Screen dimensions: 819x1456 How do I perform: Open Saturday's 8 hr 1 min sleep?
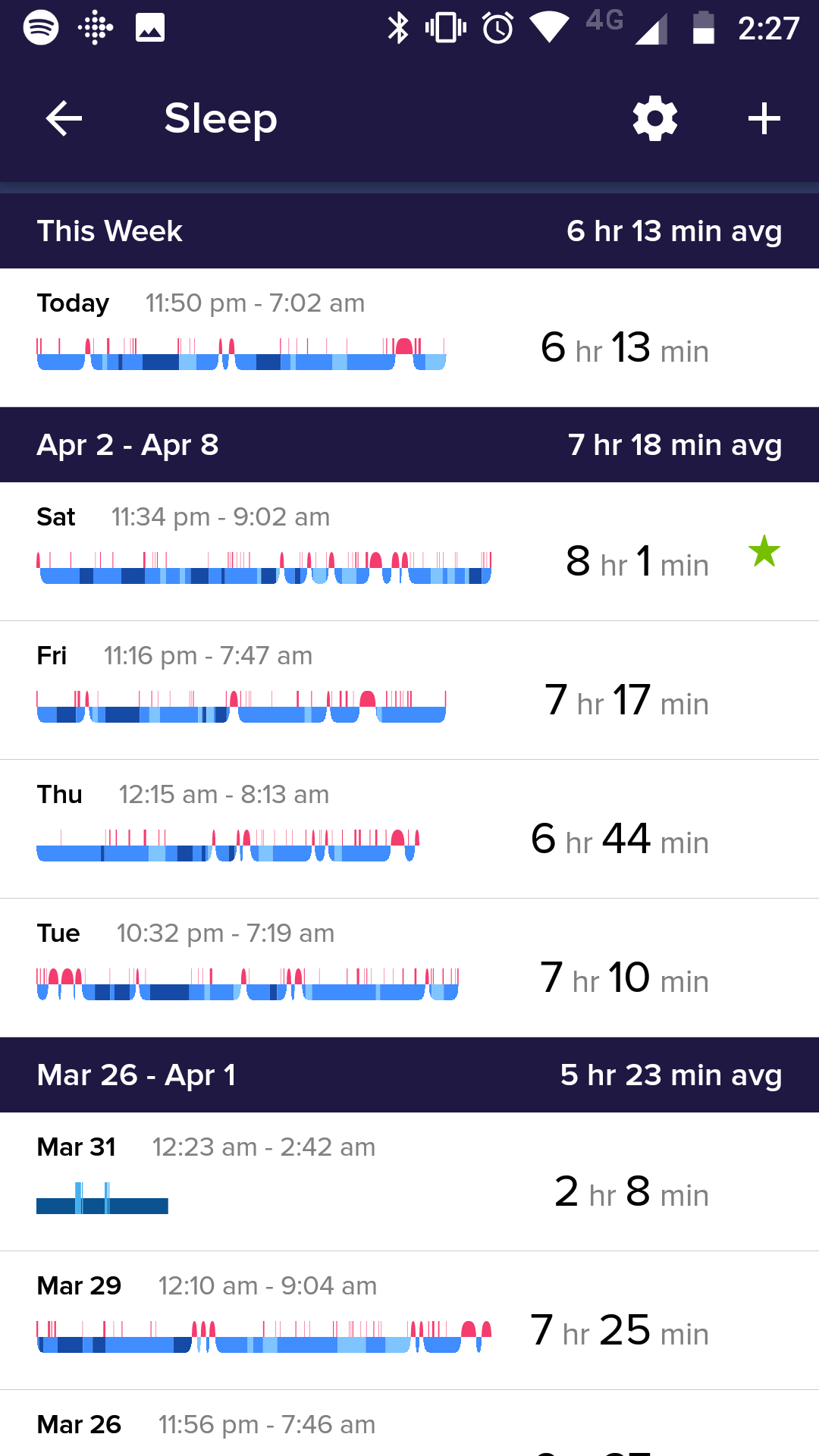coord(409,551)
